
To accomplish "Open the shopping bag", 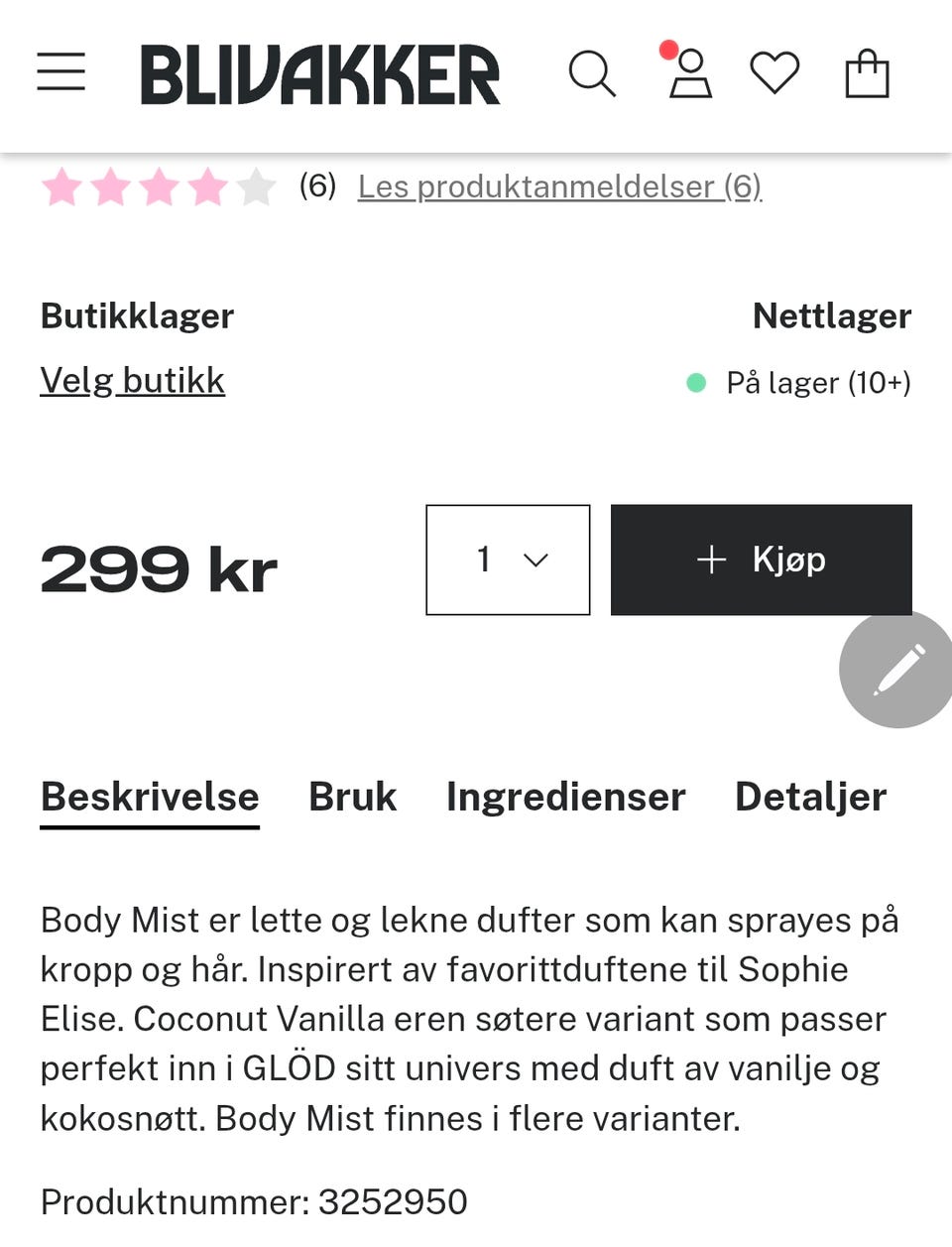I will pyautogui.click(x=867, y=74).
